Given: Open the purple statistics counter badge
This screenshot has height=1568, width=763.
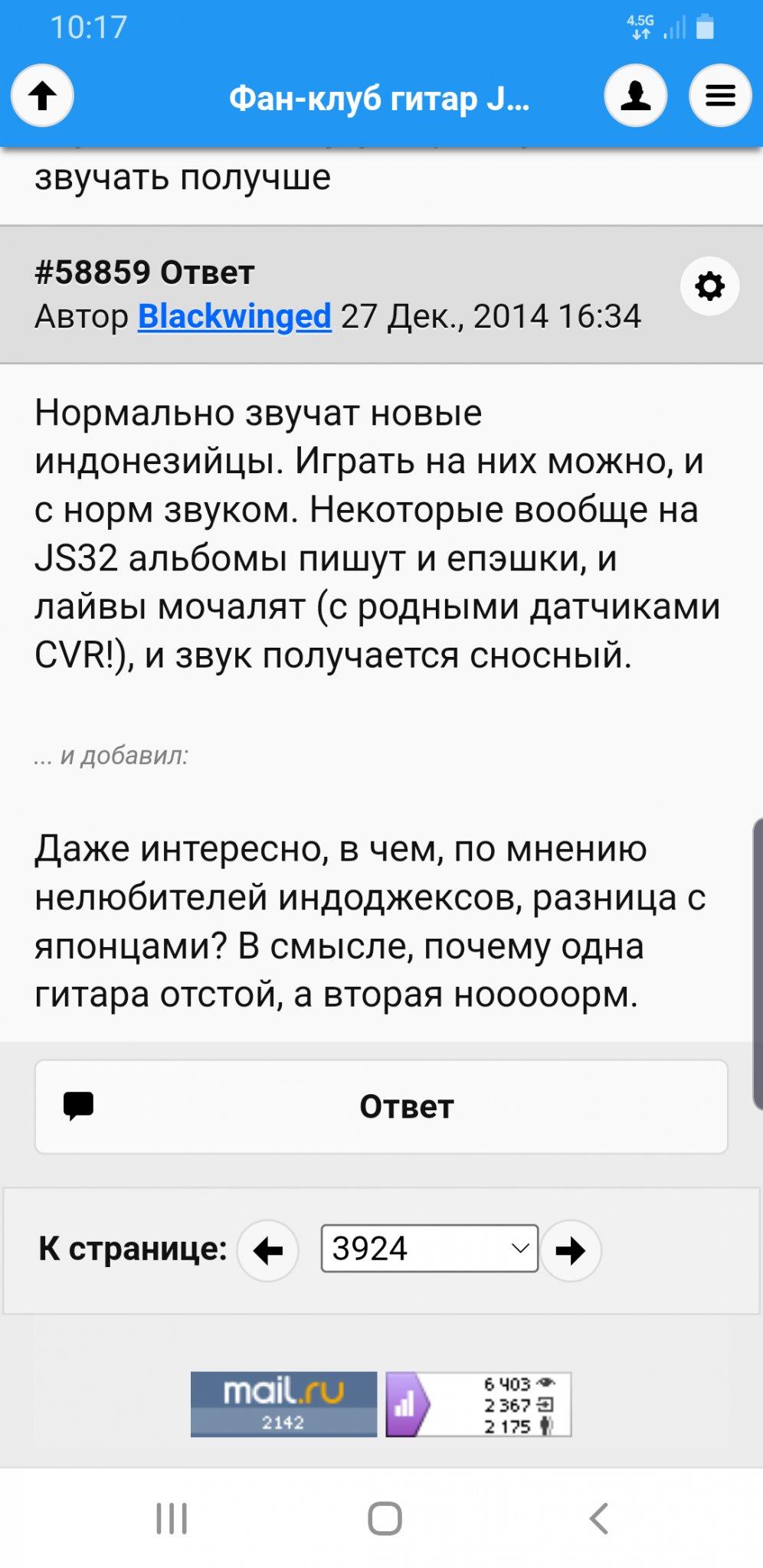Looking at the screenshot, I should click(x=478, y=1403).
